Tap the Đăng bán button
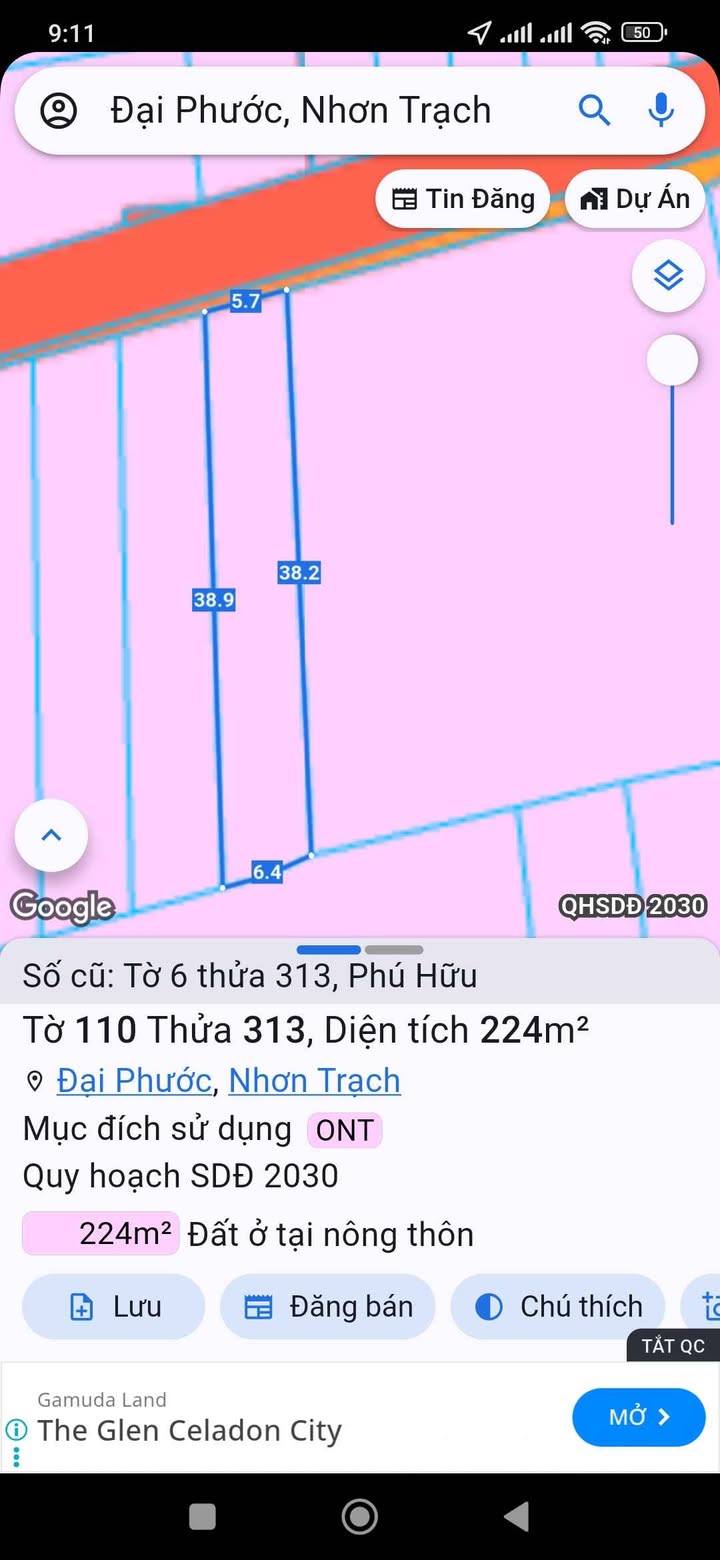 coord(328,1306)
